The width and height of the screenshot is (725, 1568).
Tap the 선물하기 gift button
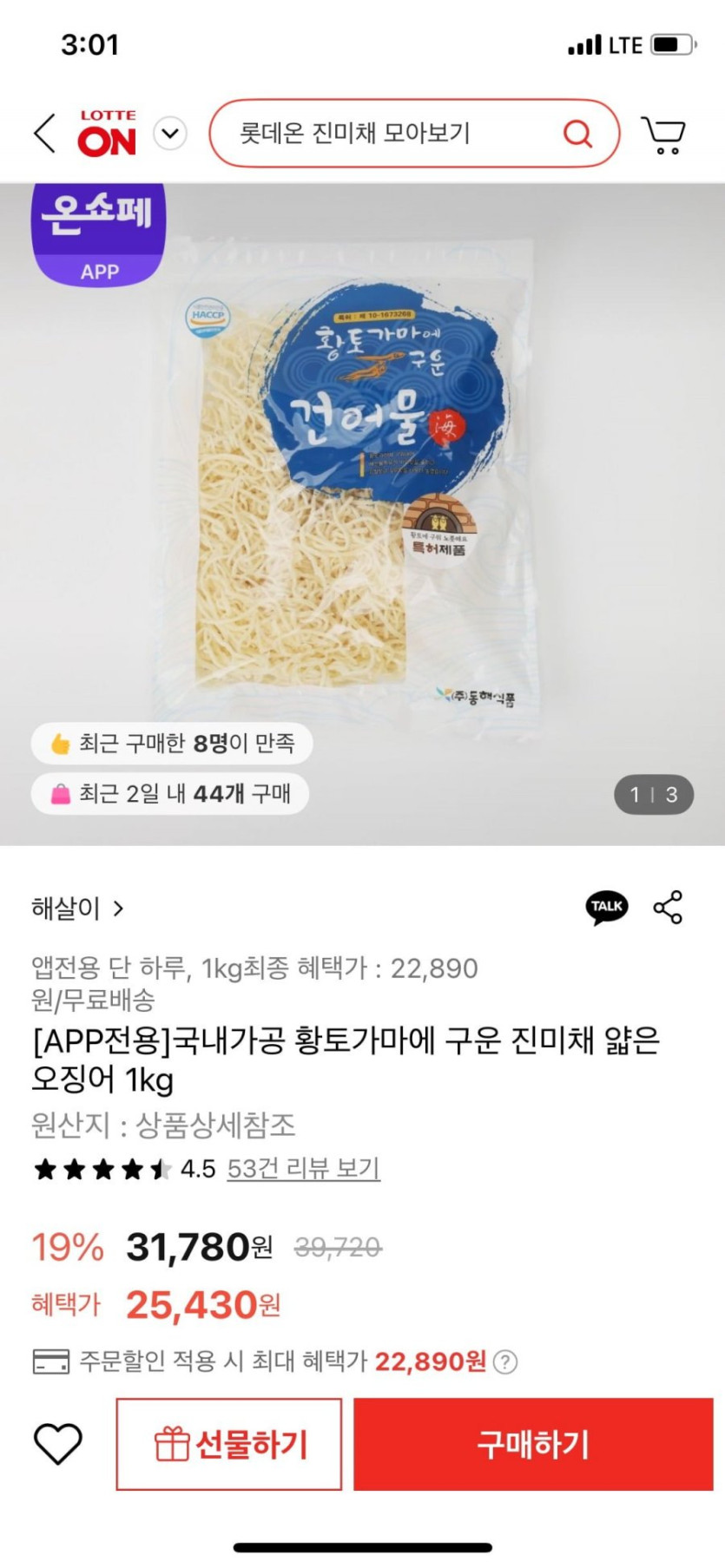coord(229,1444)
